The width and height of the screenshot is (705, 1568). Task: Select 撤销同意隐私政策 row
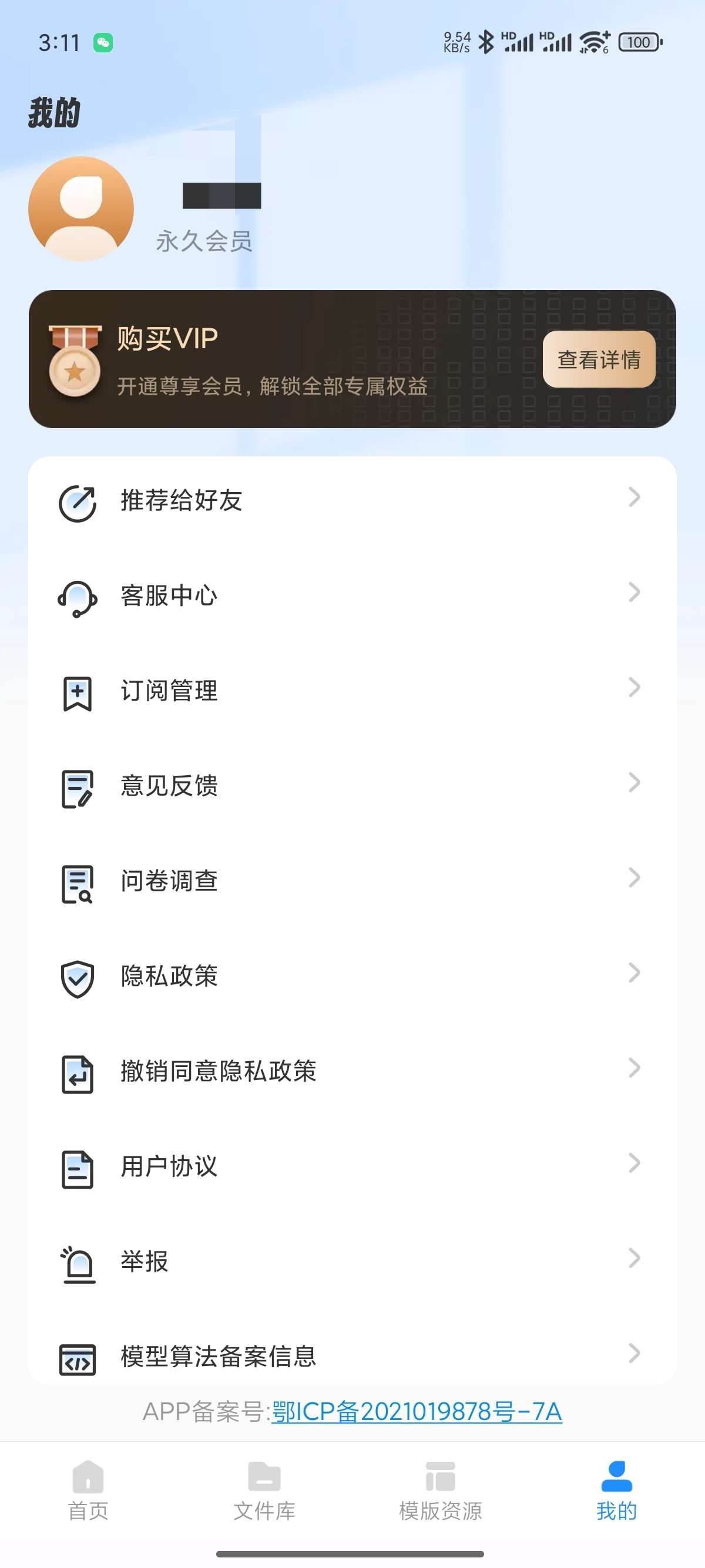[352, 1071]
